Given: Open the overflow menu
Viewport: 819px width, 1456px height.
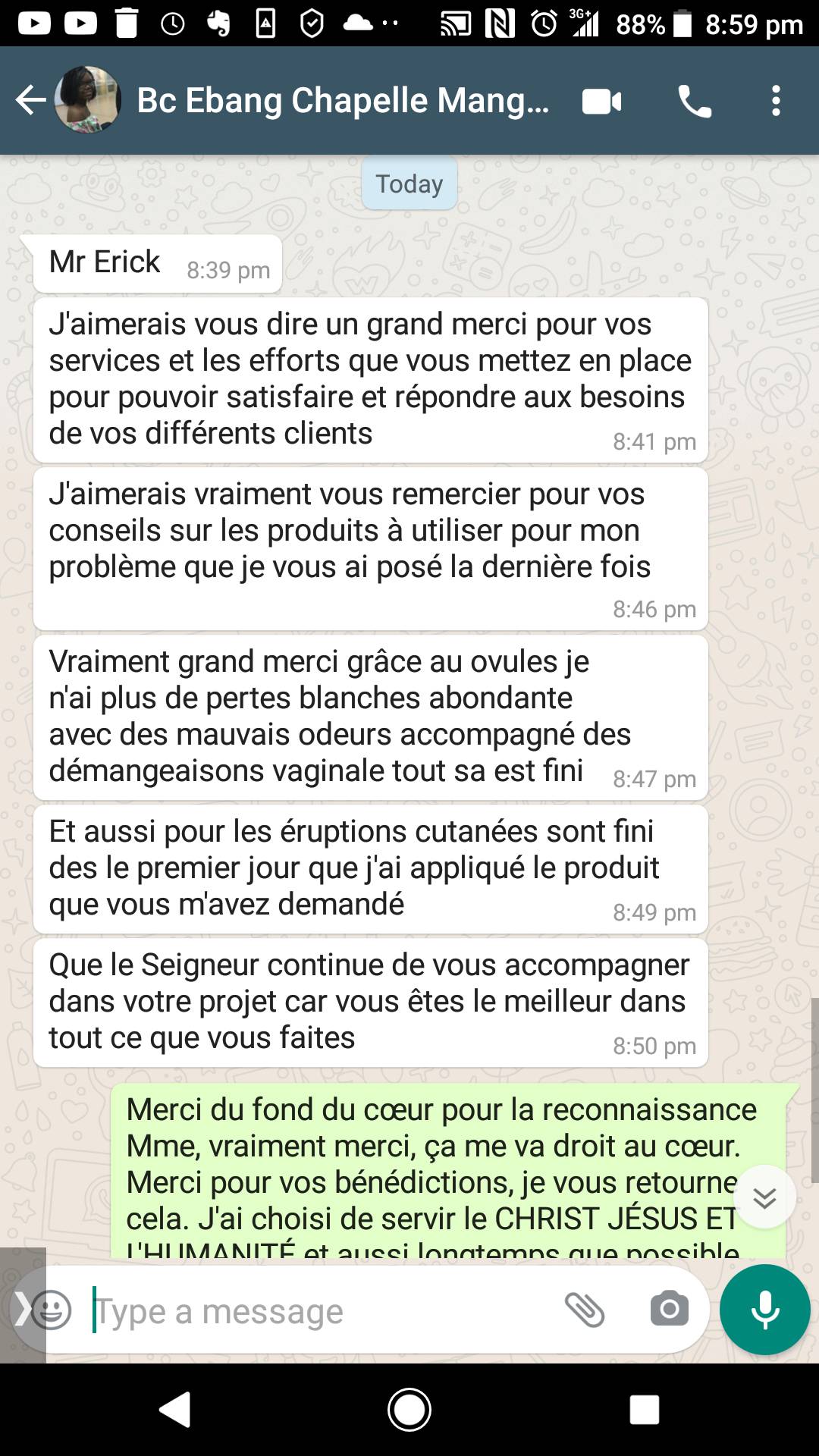Looking at the screenshot, I should pyautogui.click(x=775, y=100).
